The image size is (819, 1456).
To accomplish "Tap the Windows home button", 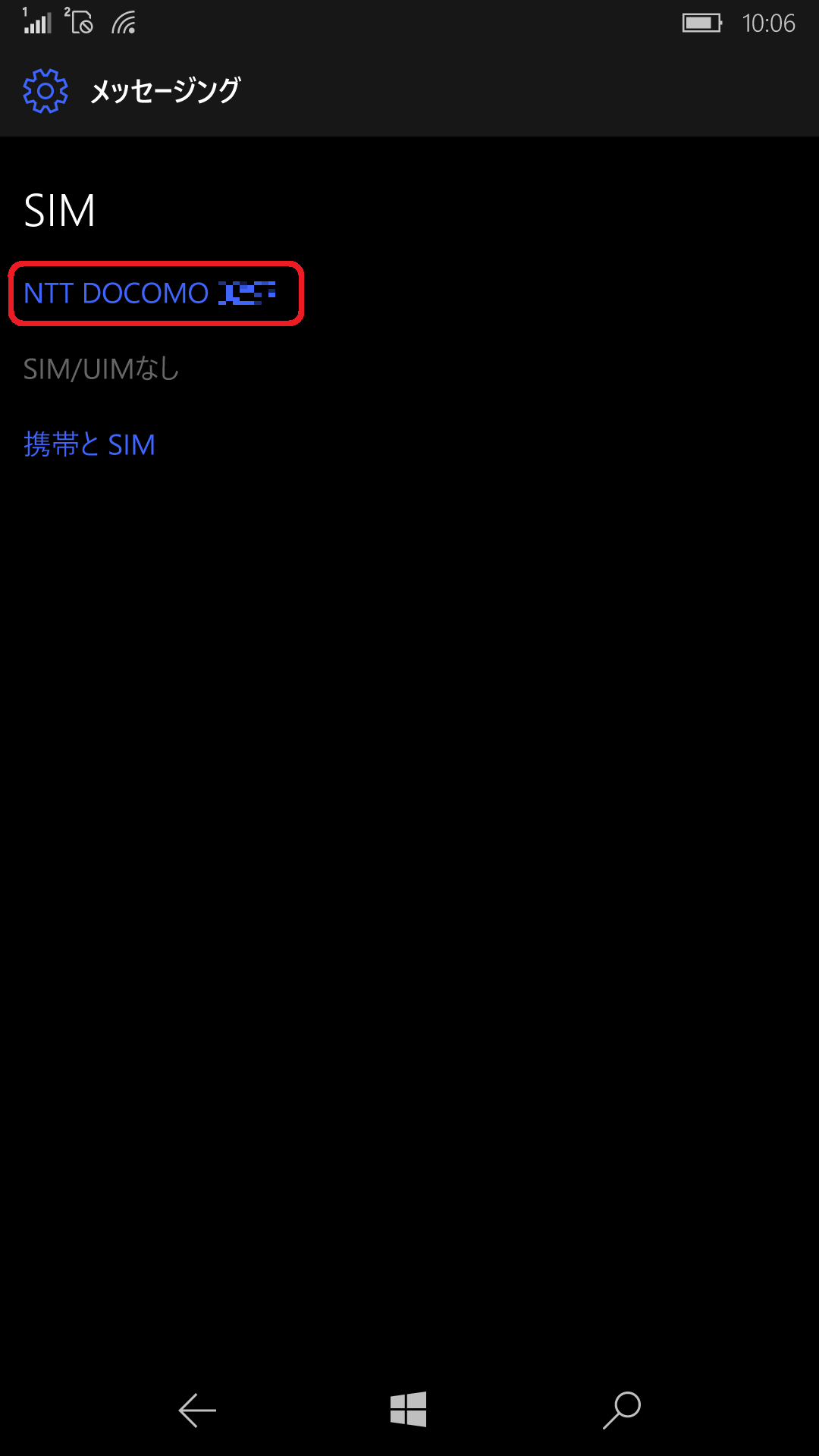I will pos(409,1409).
